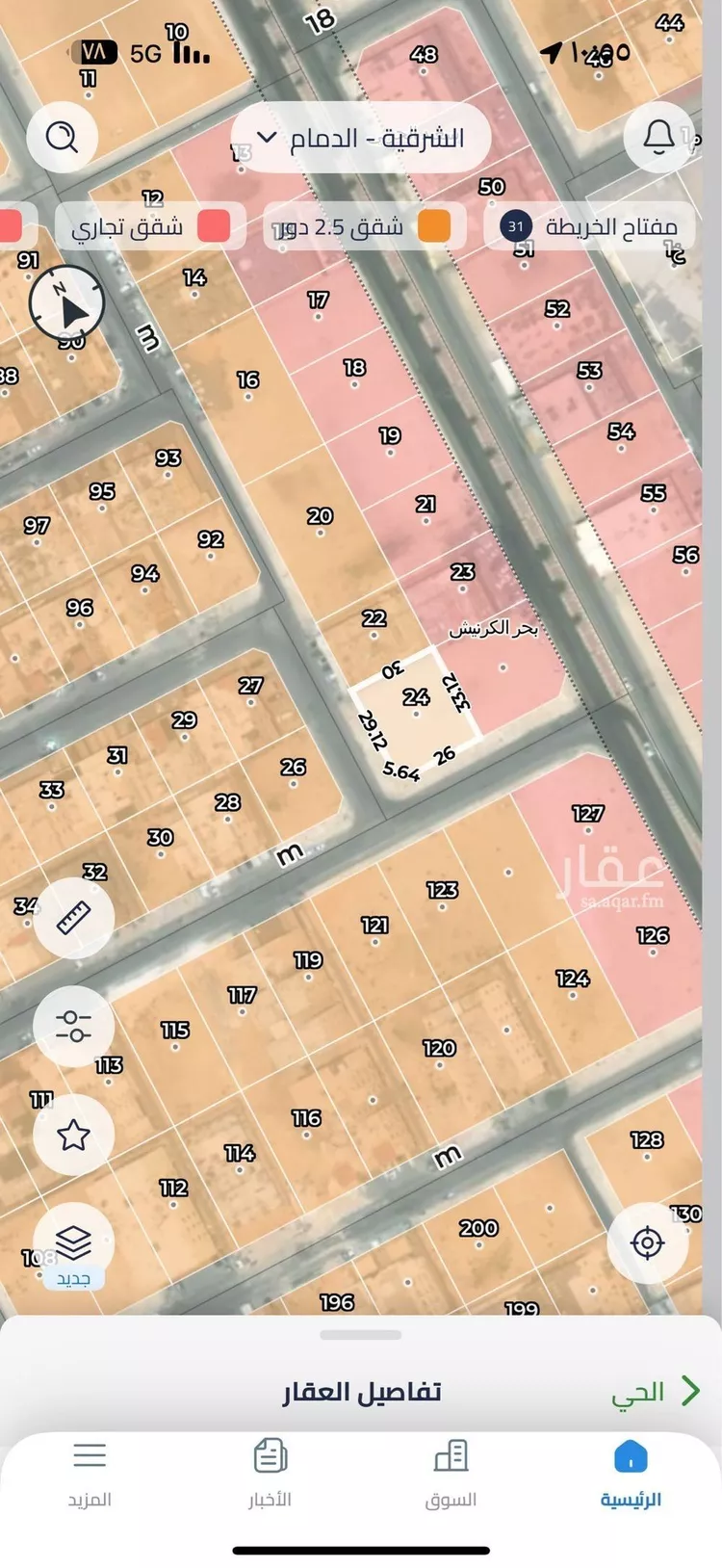Select the شقق تجاري legend chip

click(x=150, y=227)
